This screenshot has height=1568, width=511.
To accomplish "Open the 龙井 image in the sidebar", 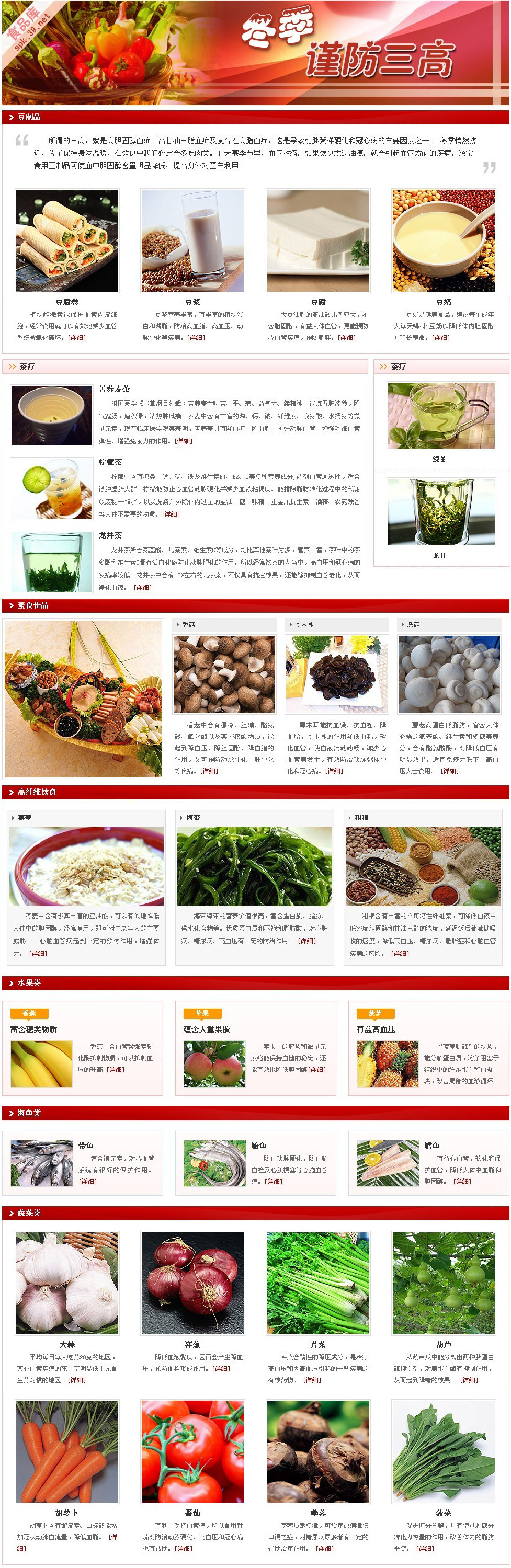I will (x=441, y=511).
